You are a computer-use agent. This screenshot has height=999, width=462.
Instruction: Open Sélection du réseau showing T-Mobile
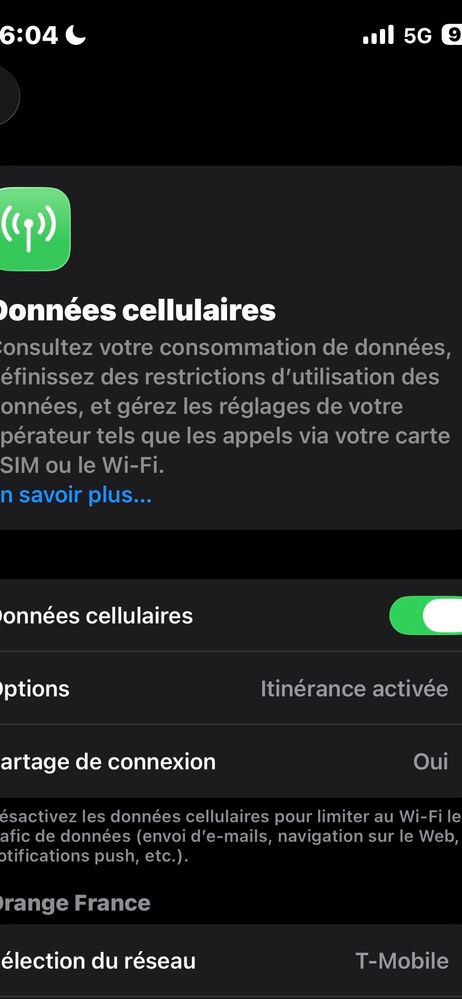click(231, 960)
